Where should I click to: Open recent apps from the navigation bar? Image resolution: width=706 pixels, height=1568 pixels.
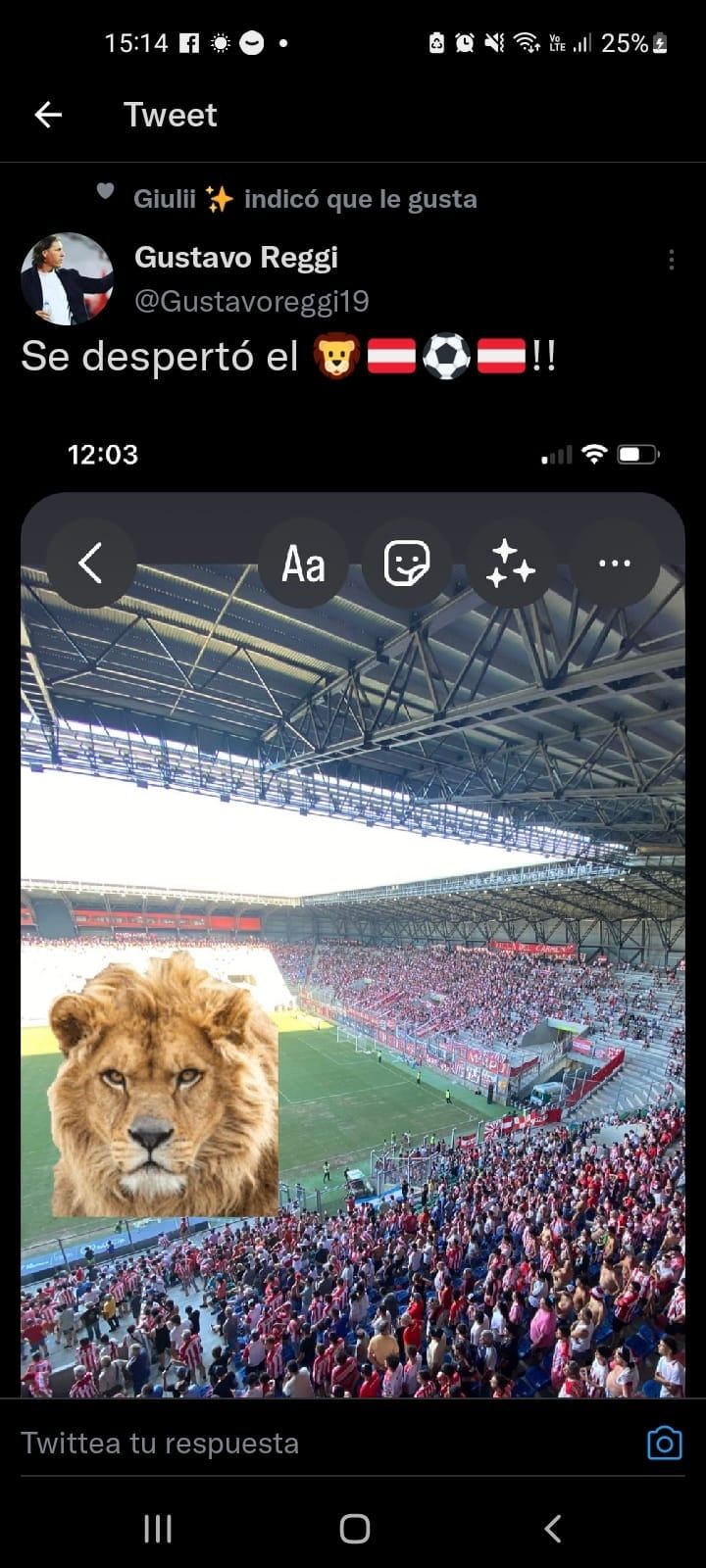click(x=158, y=1528)
